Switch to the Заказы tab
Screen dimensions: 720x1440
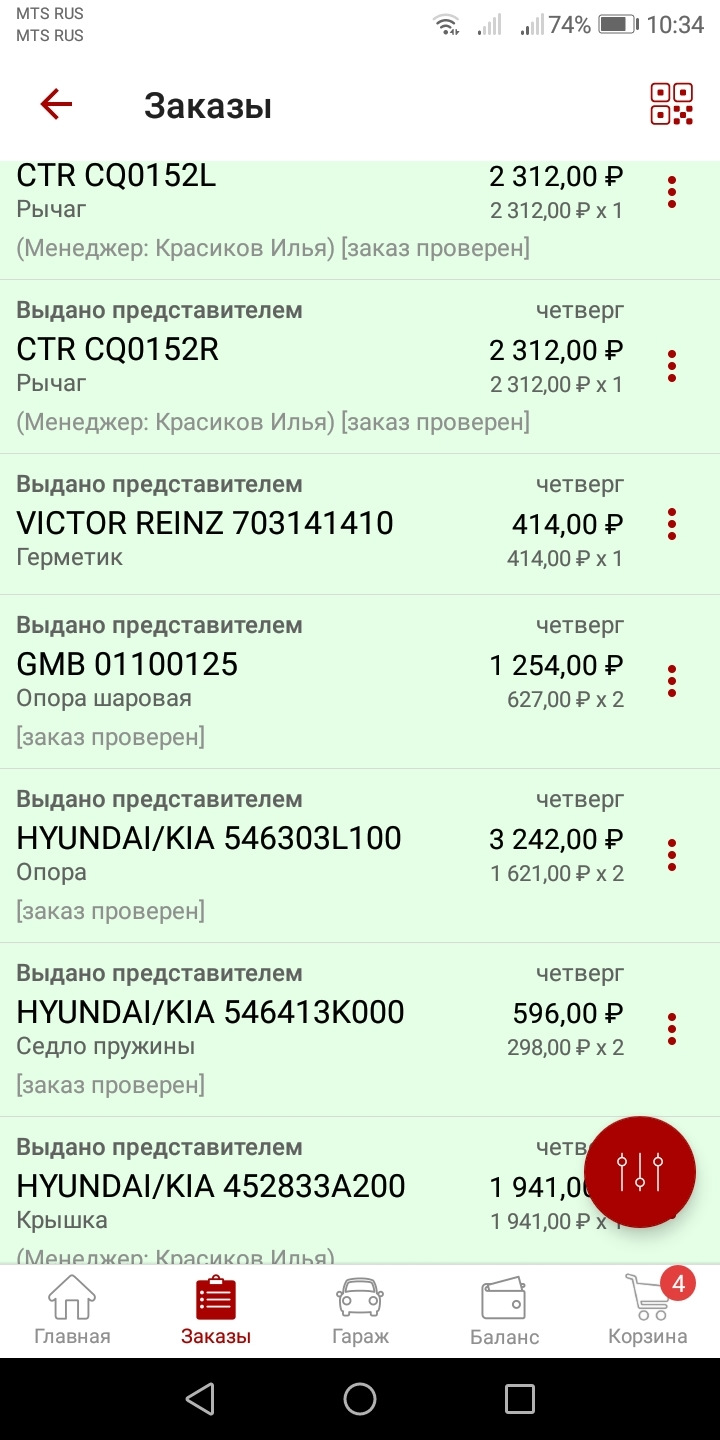click(x=215, y=1310)
